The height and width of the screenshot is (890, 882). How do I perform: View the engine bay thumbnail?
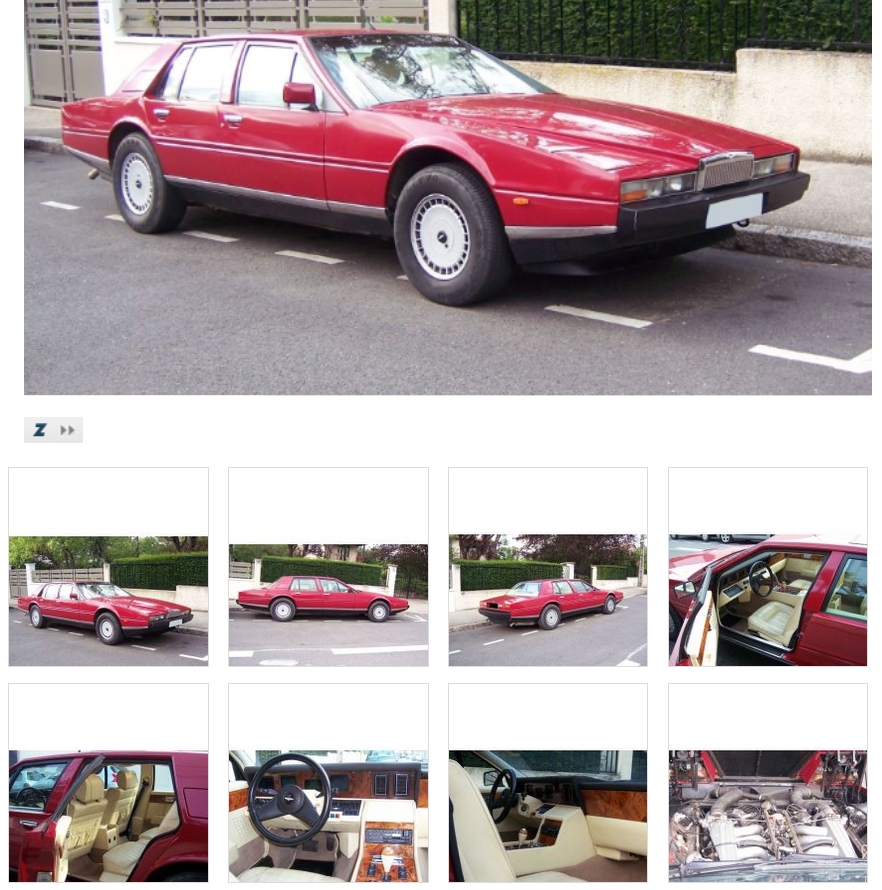click(x=768, y=816)
